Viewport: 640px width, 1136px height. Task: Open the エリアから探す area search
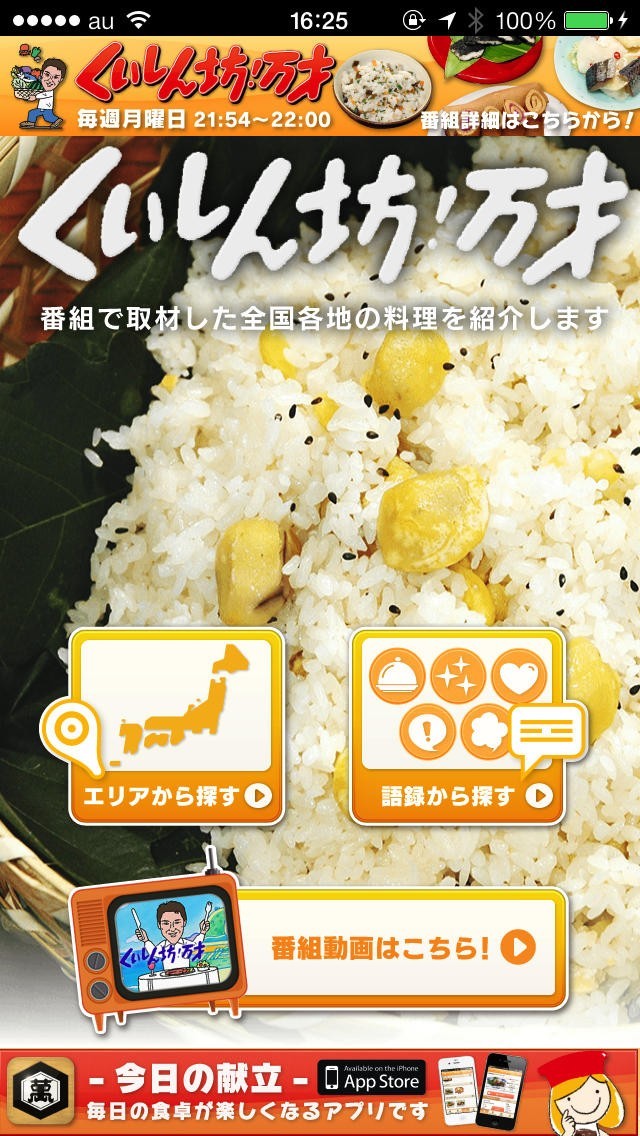tap(175, 727)
